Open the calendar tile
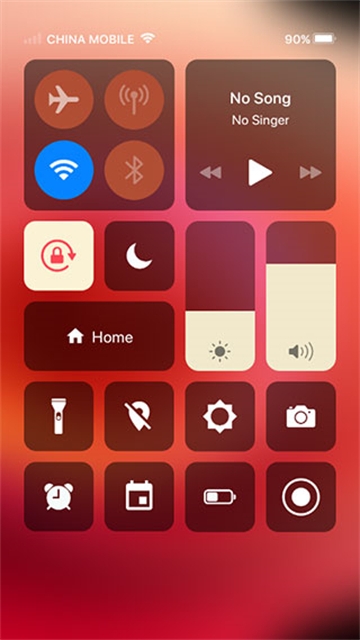Screen dimensions: 360x640 (139, 497)
